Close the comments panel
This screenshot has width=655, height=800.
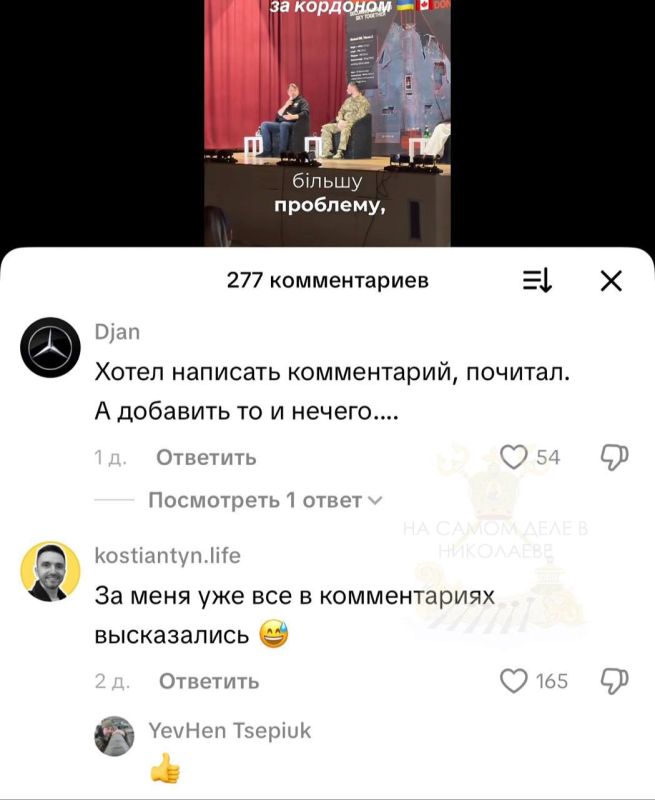(x=610, y=281)
